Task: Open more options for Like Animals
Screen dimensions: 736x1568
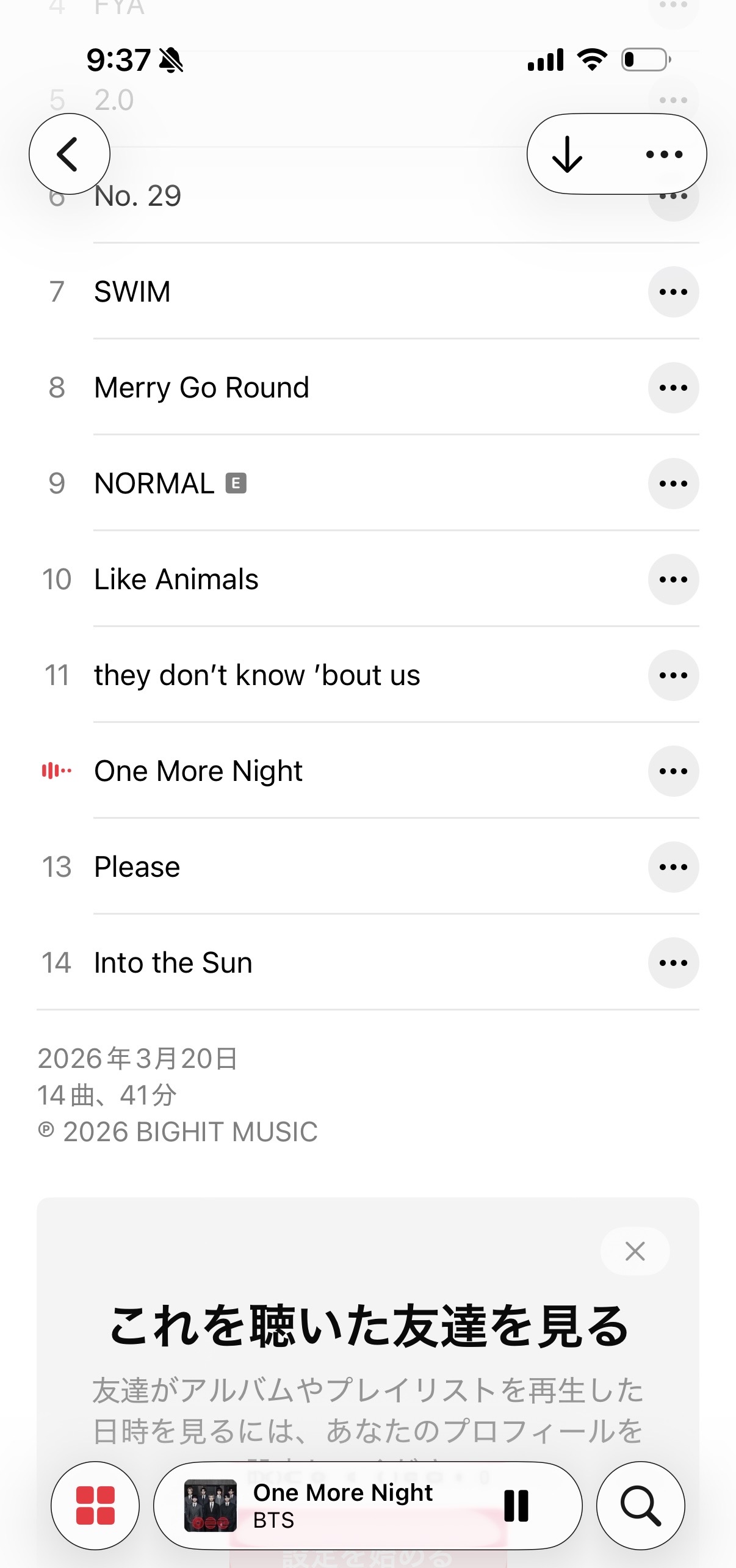Action: [673, 579]
